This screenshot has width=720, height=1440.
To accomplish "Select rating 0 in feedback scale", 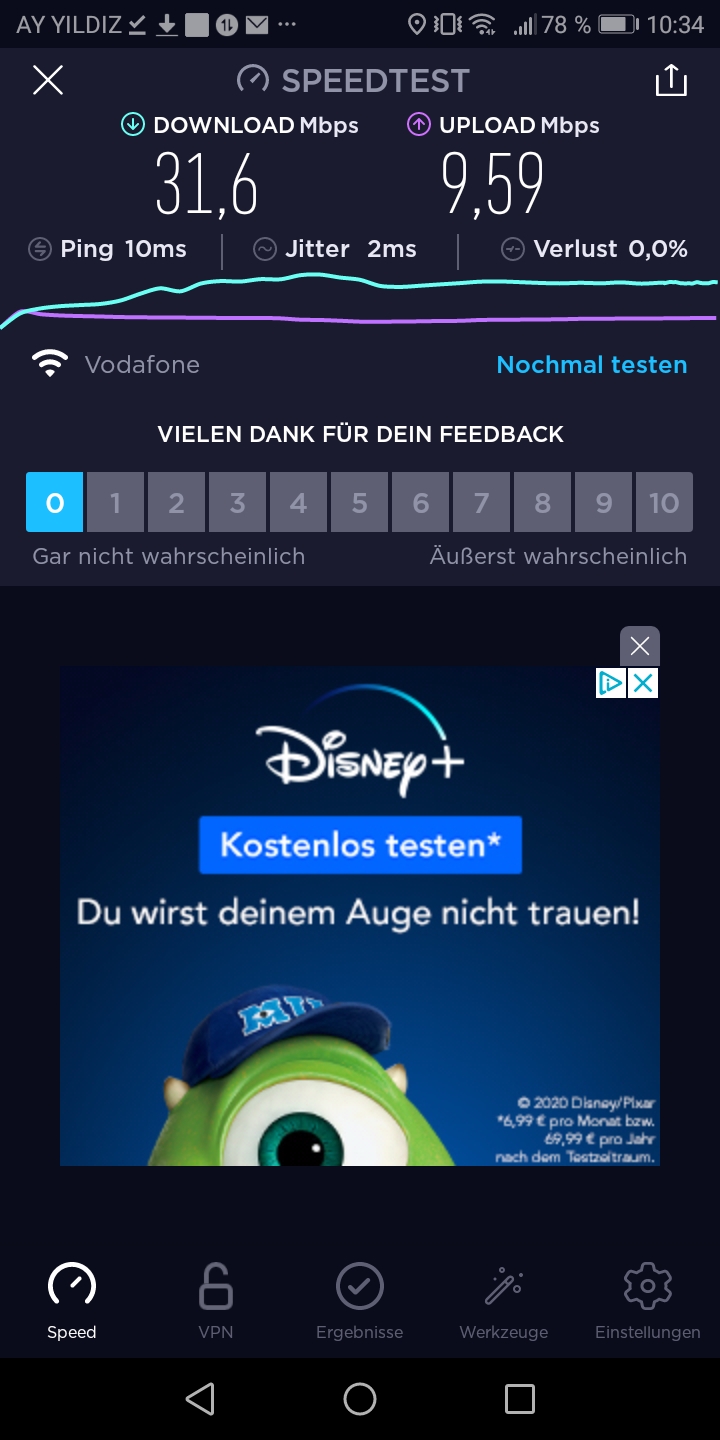I will 55,502.
